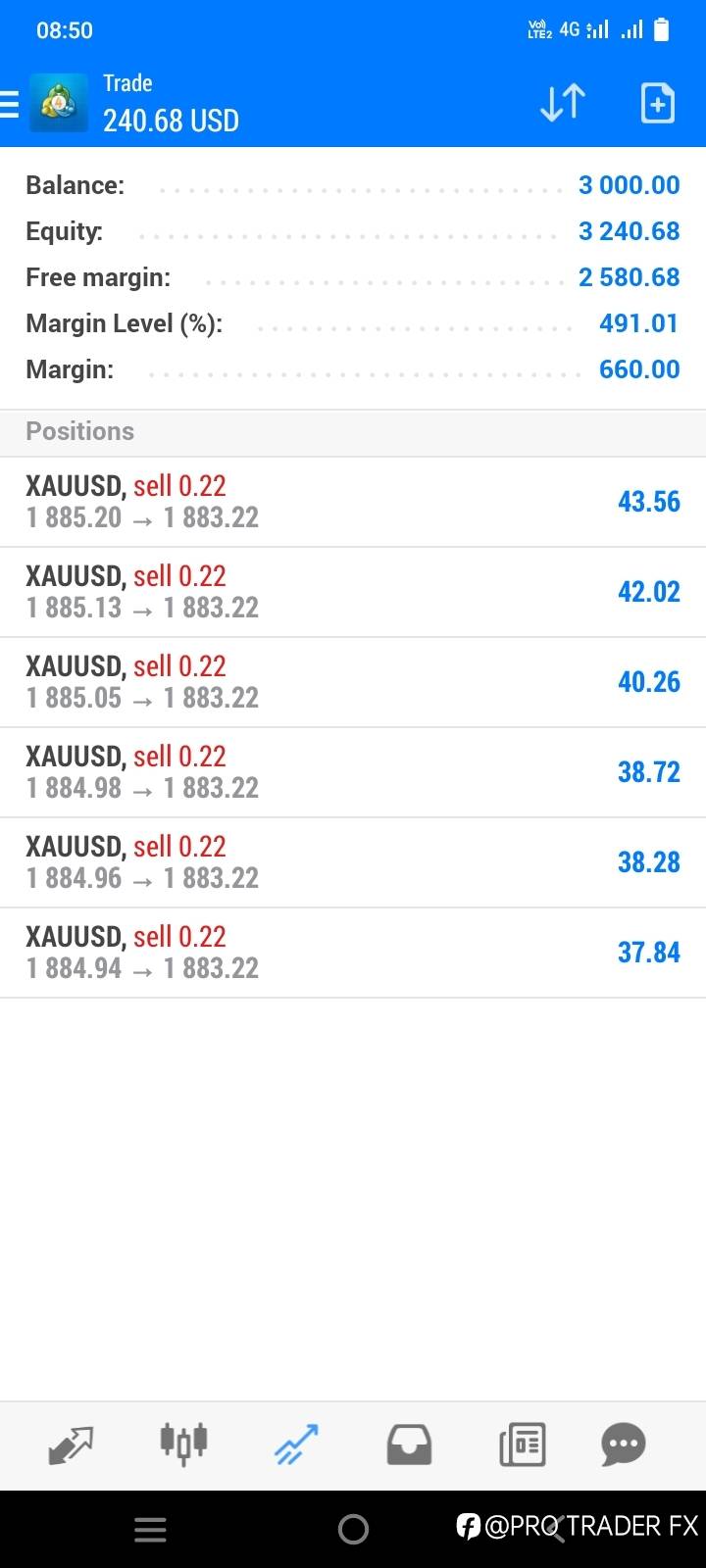This screenshot has height=1568, width=706.
Task: Open the Messages chat tab
Action: pyautogui.click(x=624, y=1445)
